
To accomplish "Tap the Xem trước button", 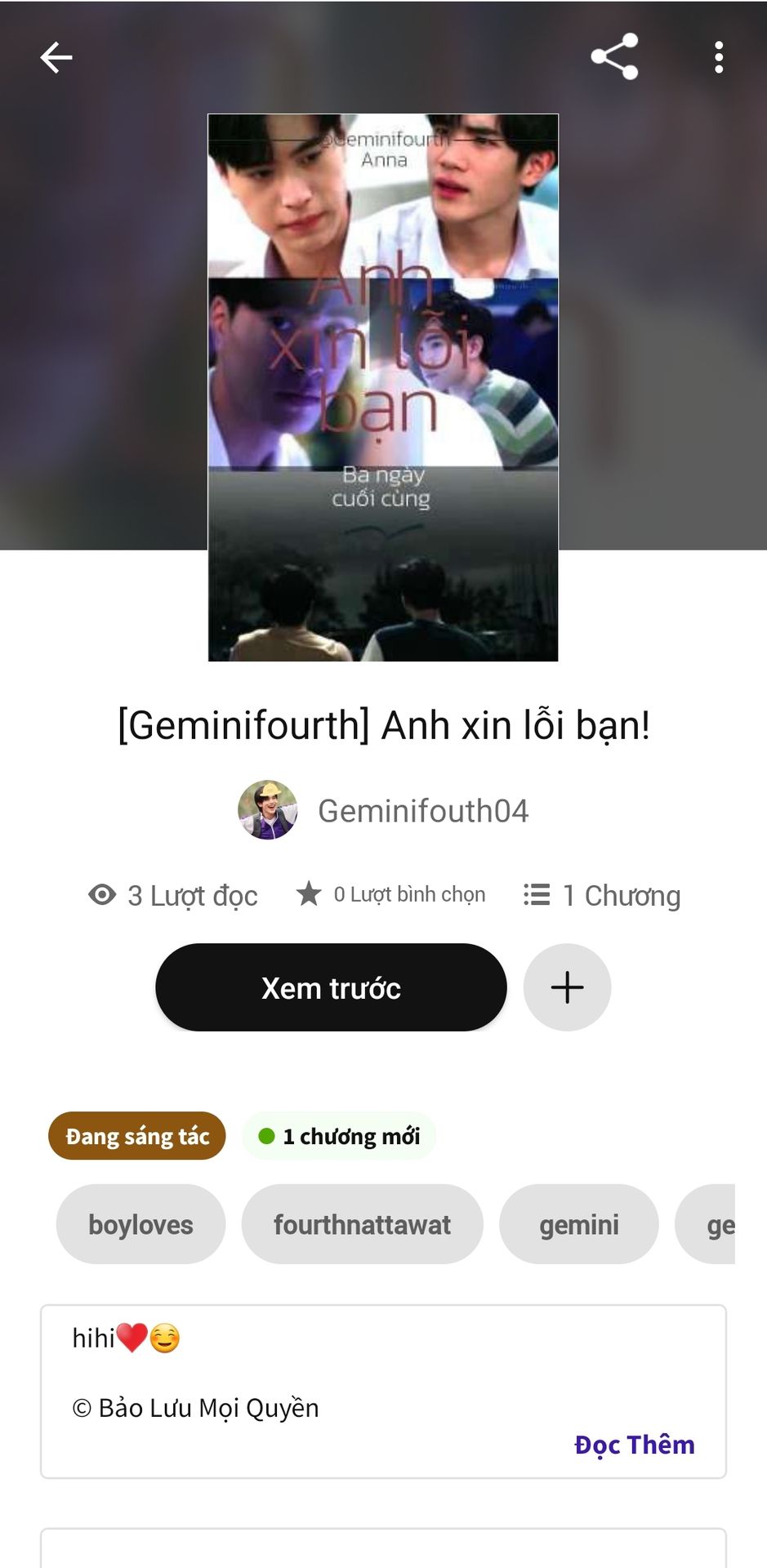I will [331, 987].
